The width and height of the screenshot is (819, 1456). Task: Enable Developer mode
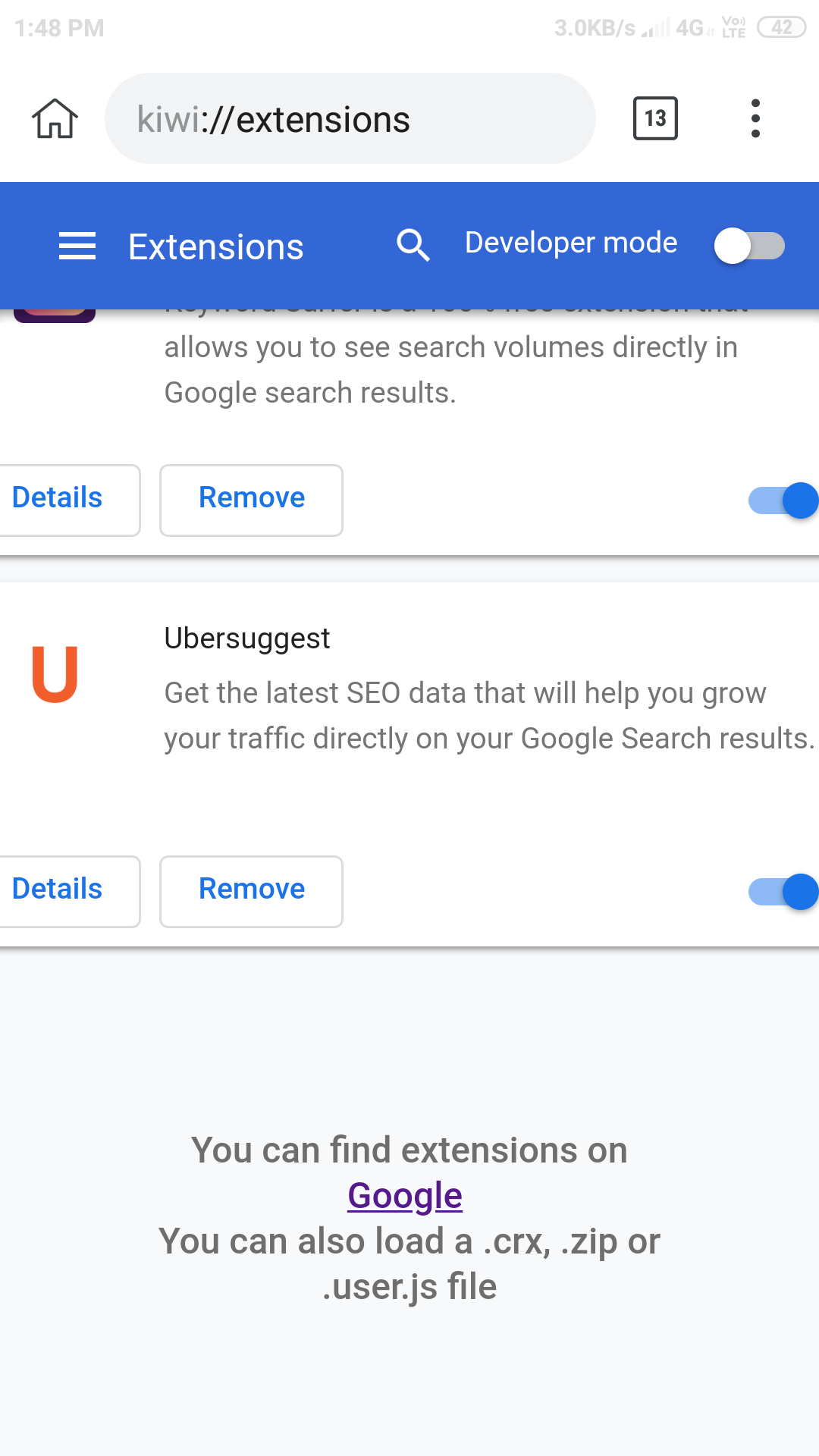(x=751, y=244)
